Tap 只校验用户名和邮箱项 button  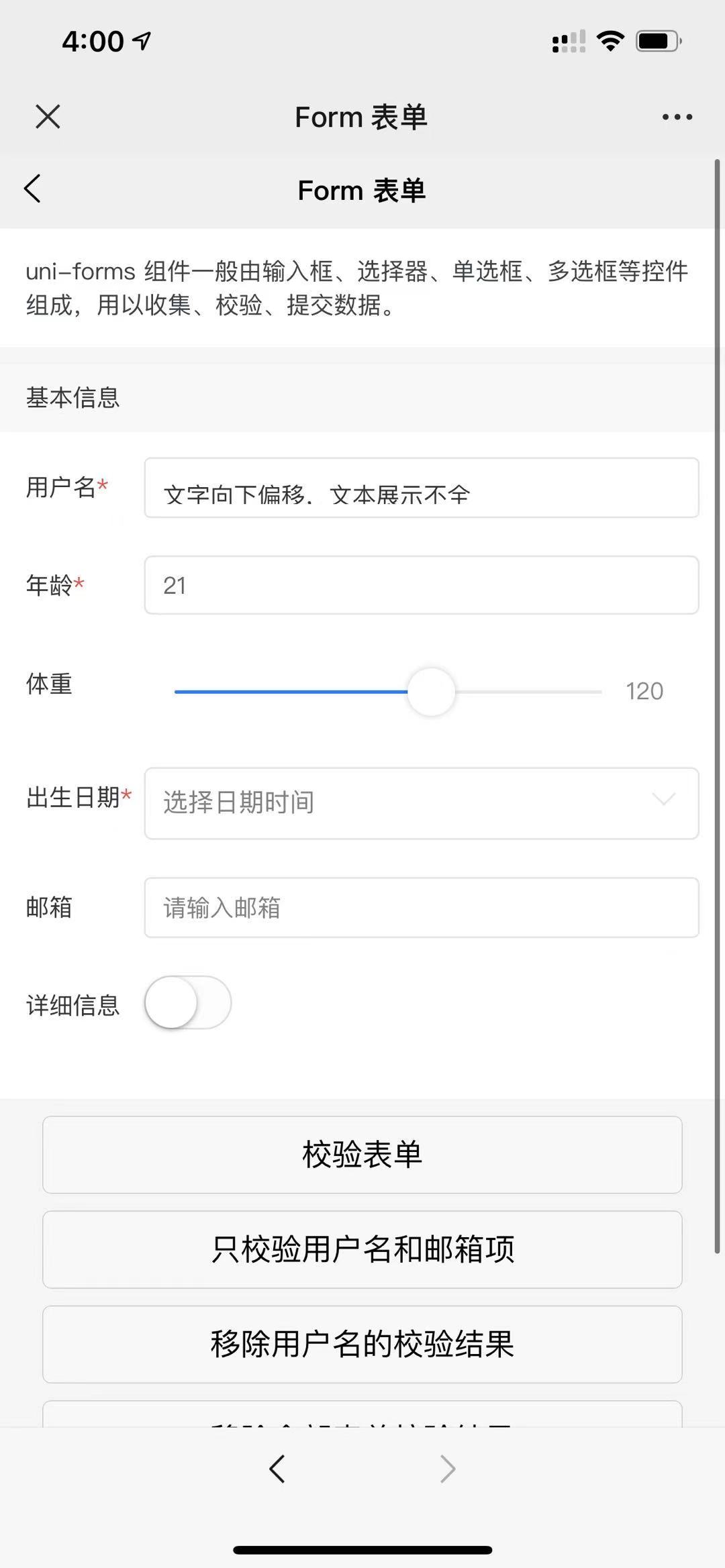[362, 1249]
